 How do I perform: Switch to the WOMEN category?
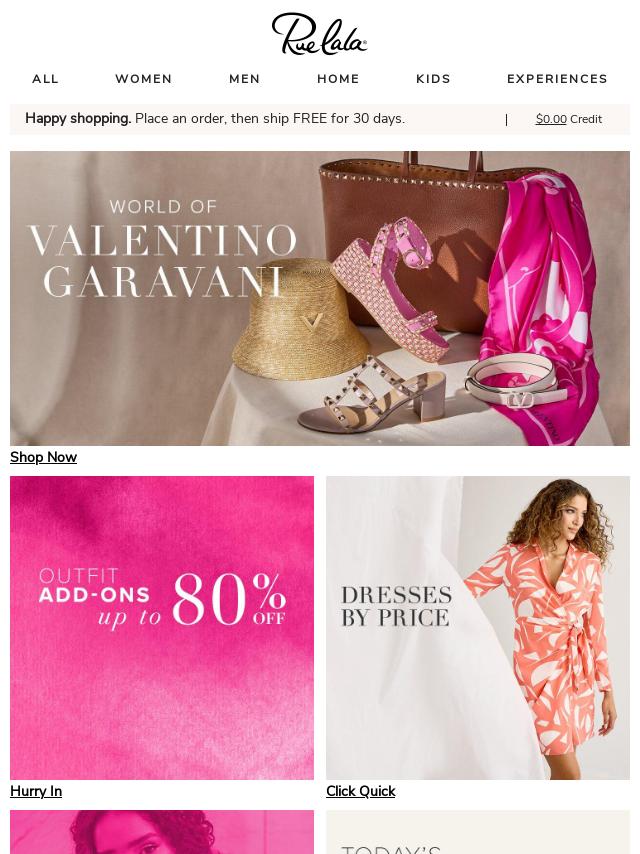[x=143, y=79]
